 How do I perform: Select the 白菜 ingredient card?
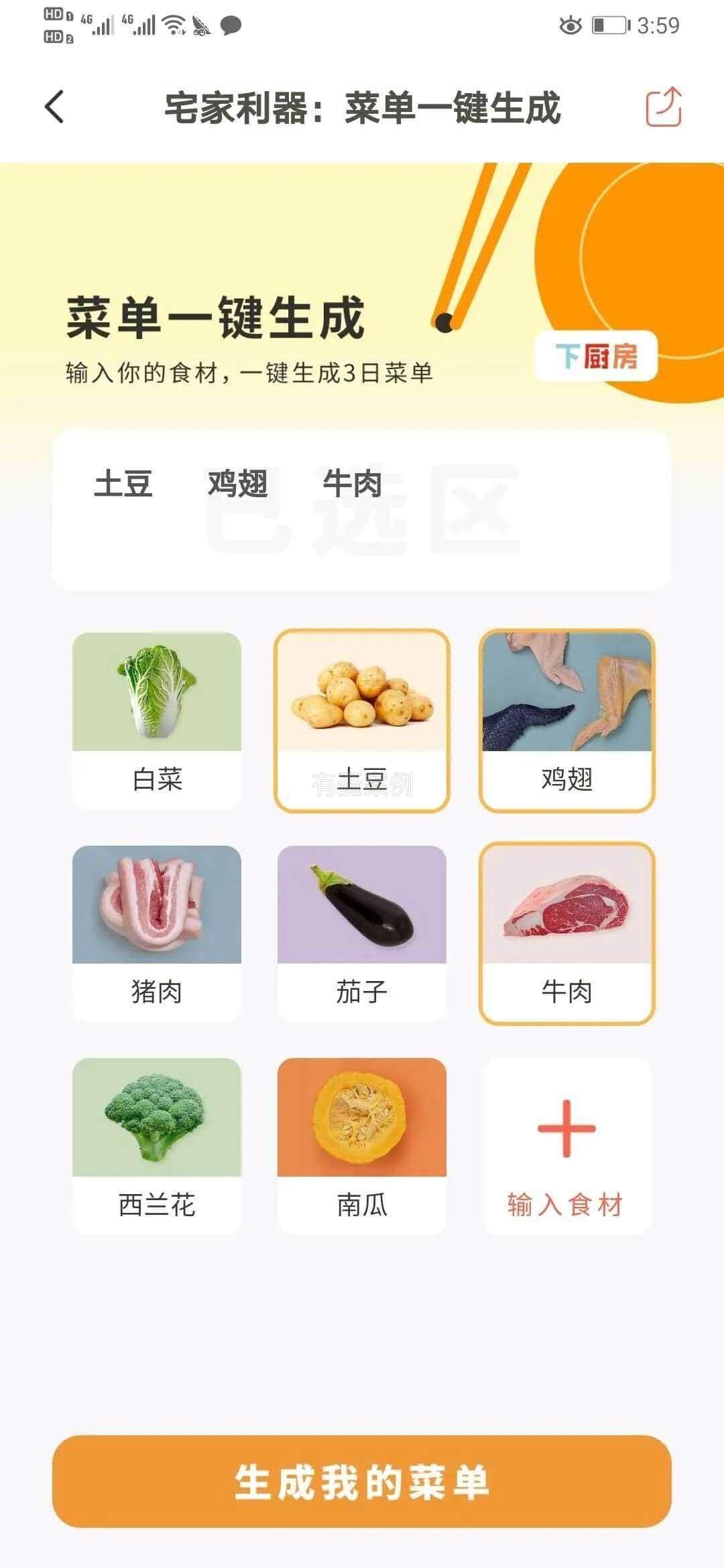(x=157, y=720)
